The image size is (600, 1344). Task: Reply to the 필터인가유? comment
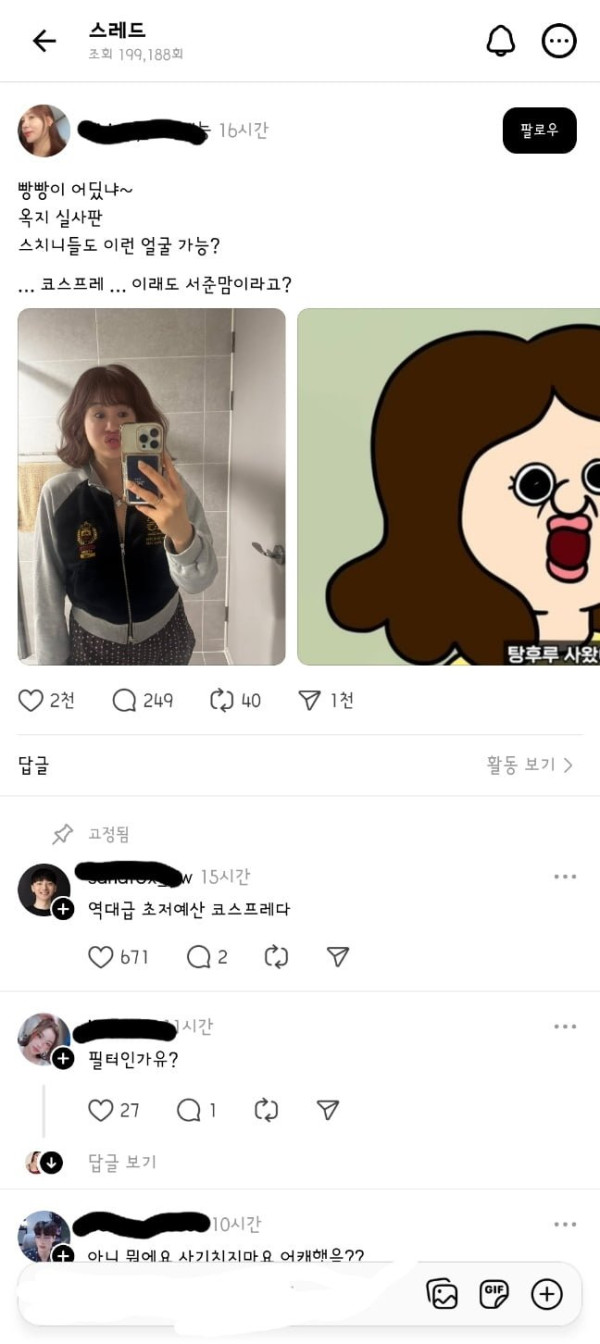coord(188,1110)
